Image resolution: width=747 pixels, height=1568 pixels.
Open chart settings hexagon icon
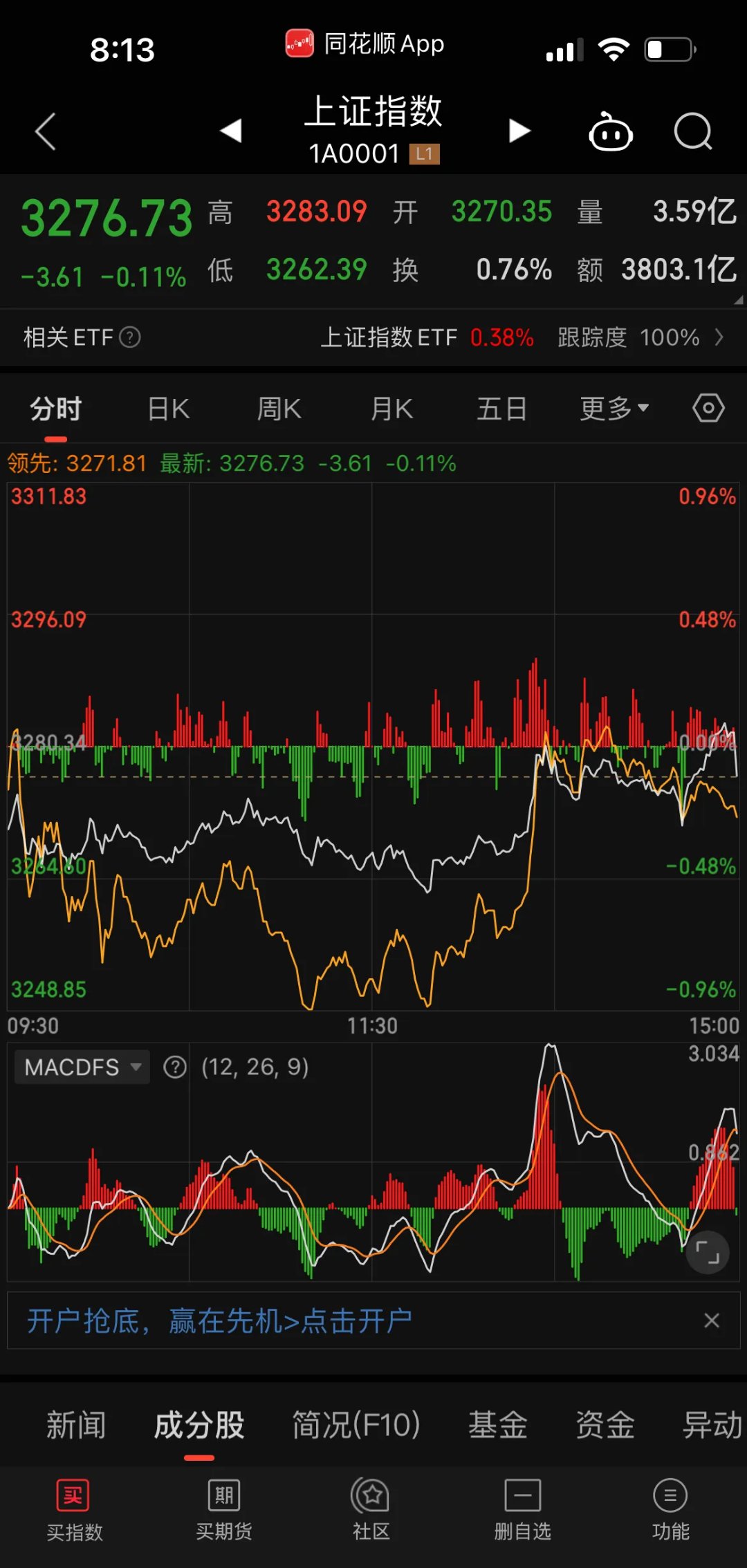(x=708, y=409)
